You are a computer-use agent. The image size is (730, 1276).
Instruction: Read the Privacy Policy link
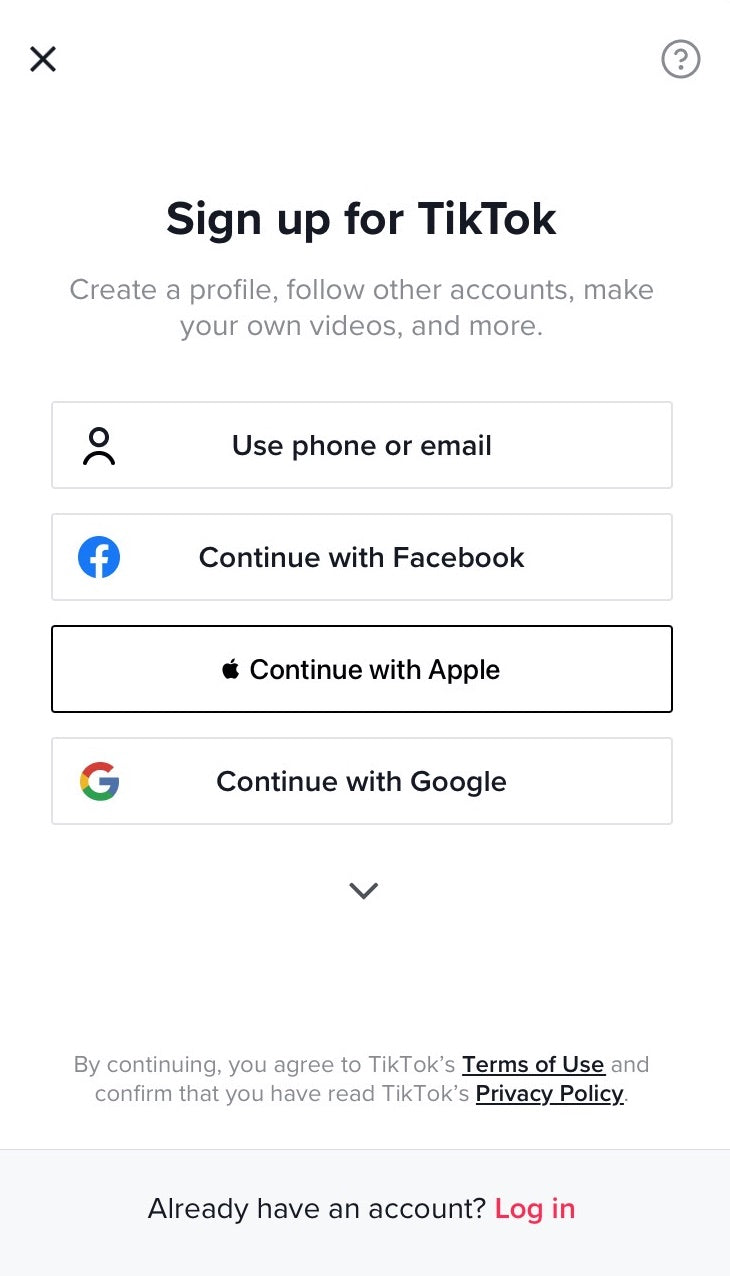tap(549, 1093)
